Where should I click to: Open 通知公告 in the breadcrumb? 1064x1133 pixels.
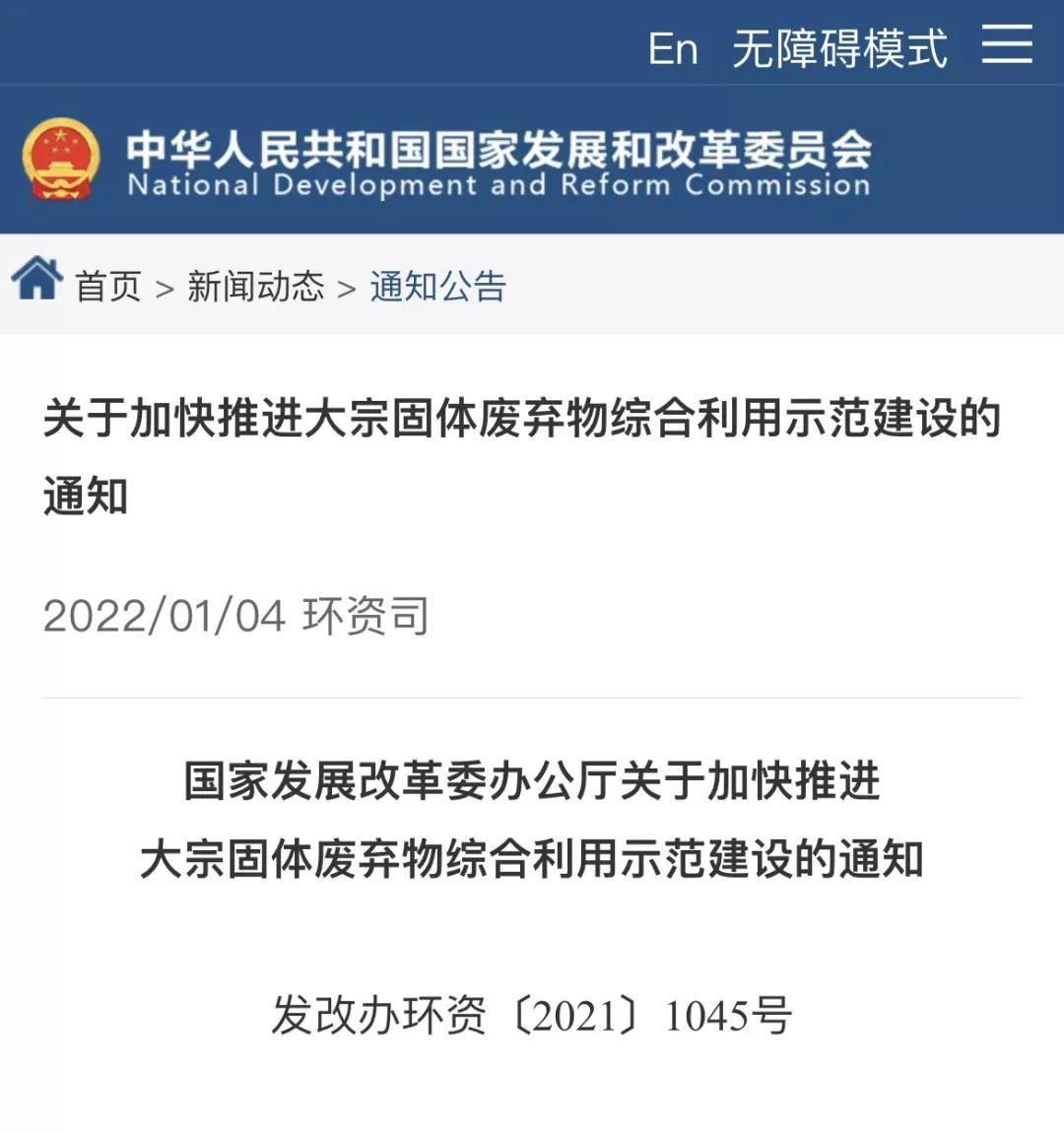[x=437, y=287]
